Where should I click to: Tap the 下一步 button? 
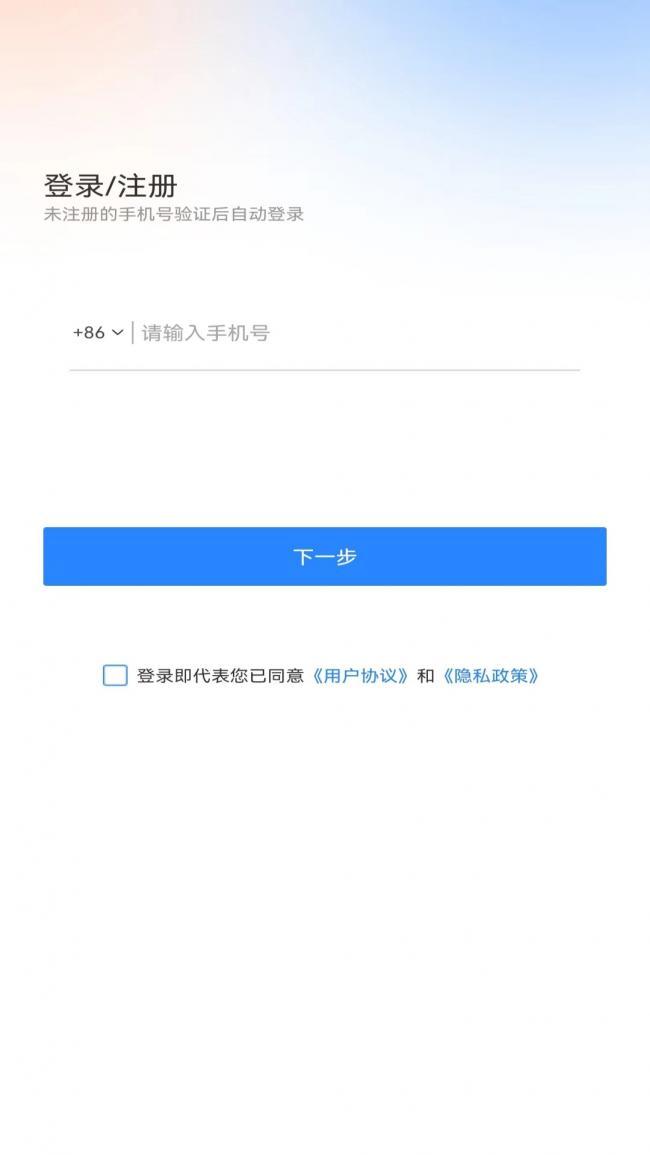(324, 556)
